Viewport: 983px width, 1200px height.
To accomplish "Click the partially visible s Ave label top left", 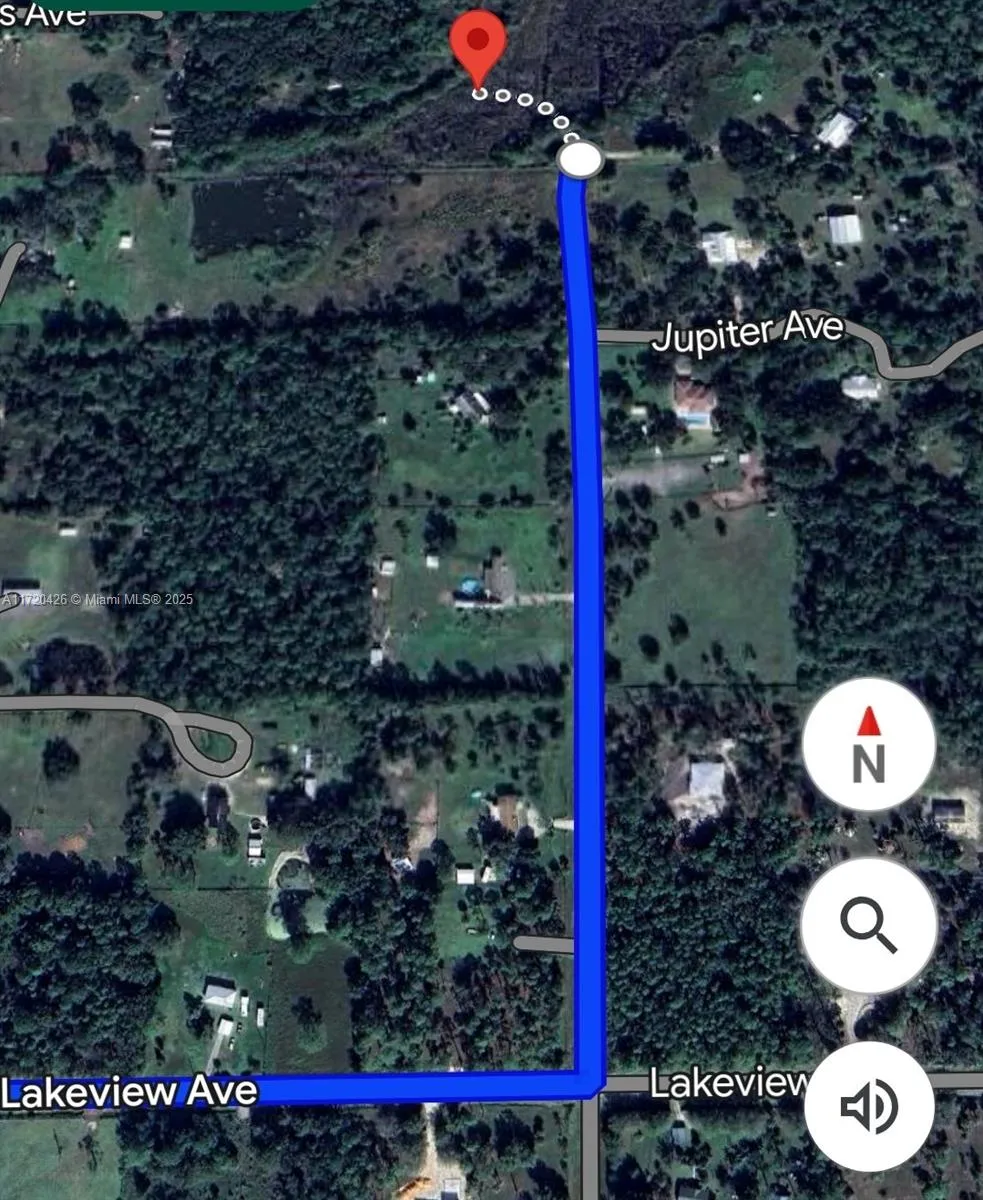I will 42,14.
